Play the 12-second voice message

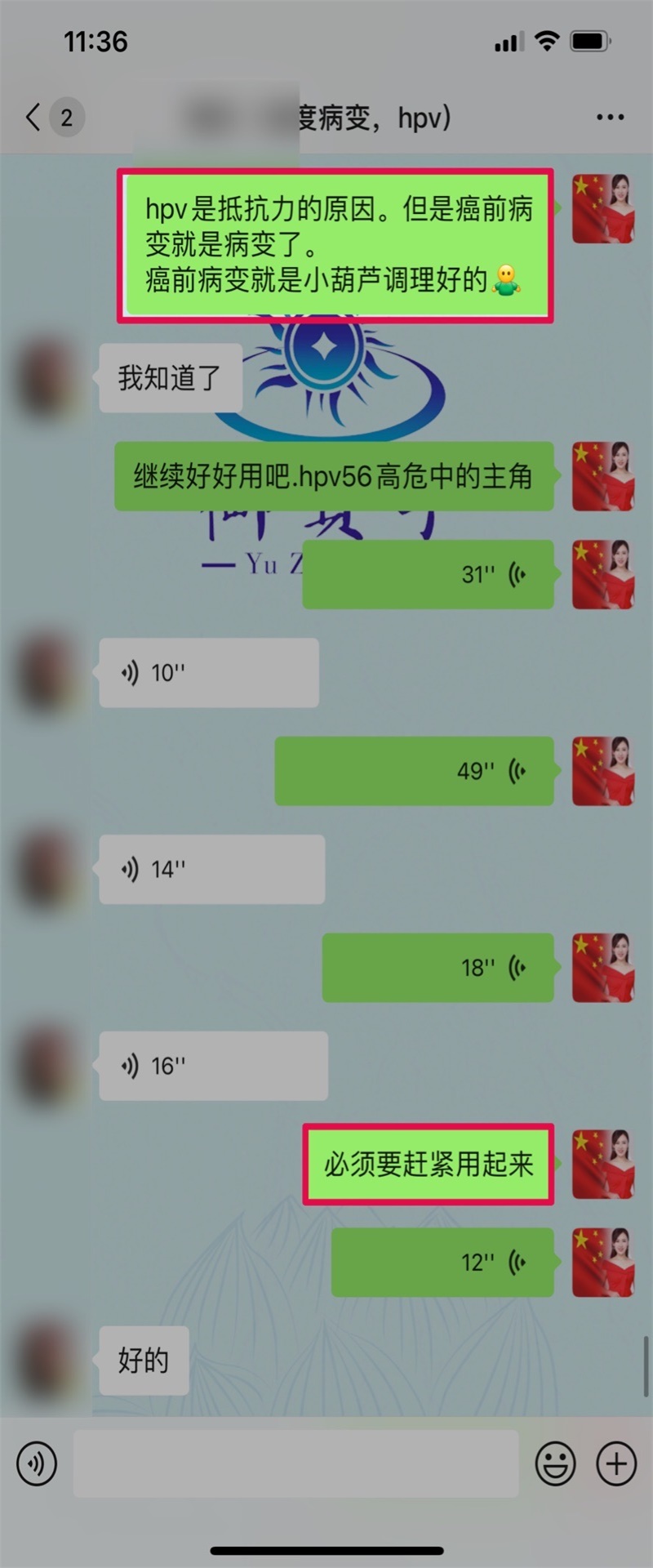442,1263
